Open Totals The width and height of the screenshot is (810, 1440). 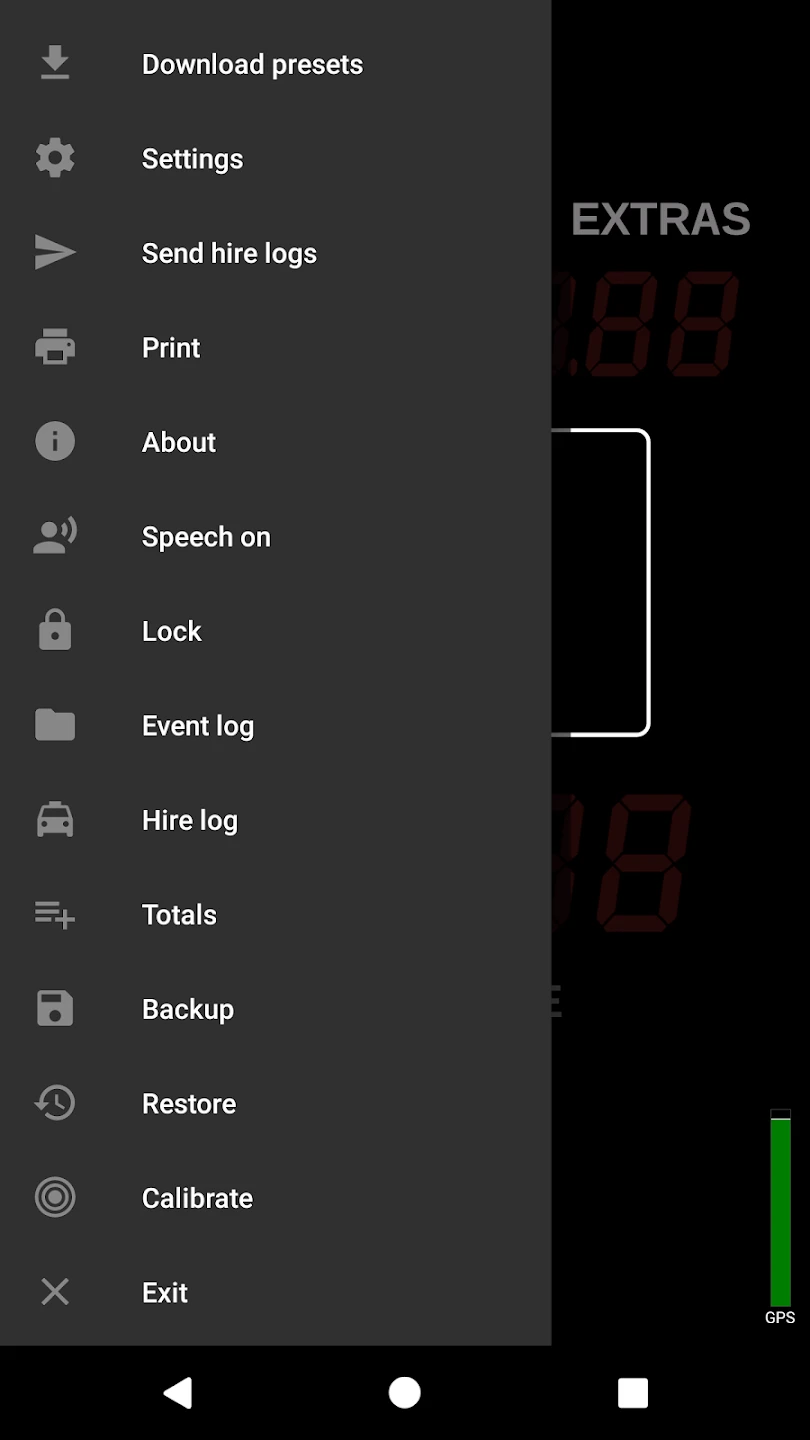(179, 915)
